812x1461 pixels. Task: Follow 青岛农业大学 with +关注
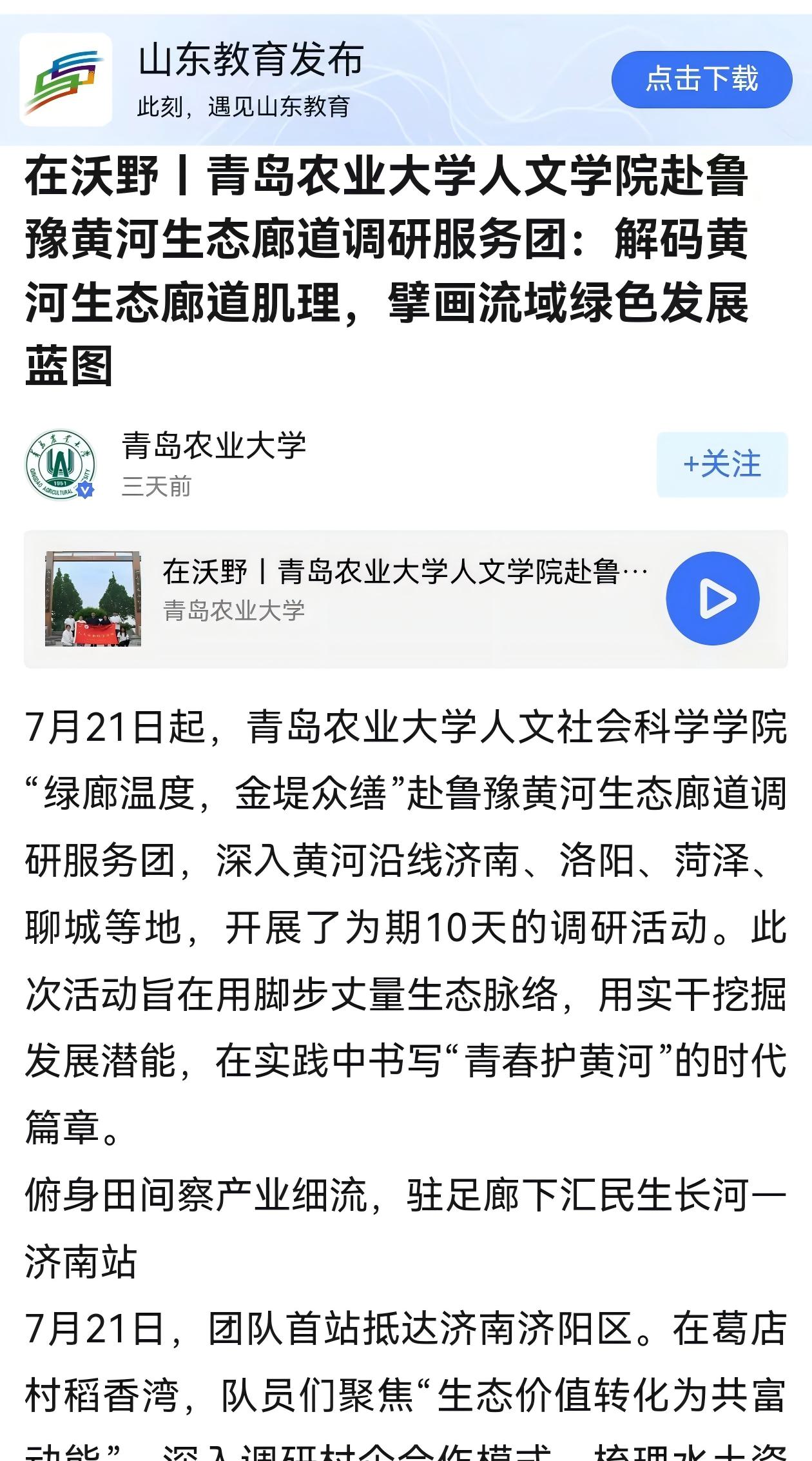click(x=722, y=464)
